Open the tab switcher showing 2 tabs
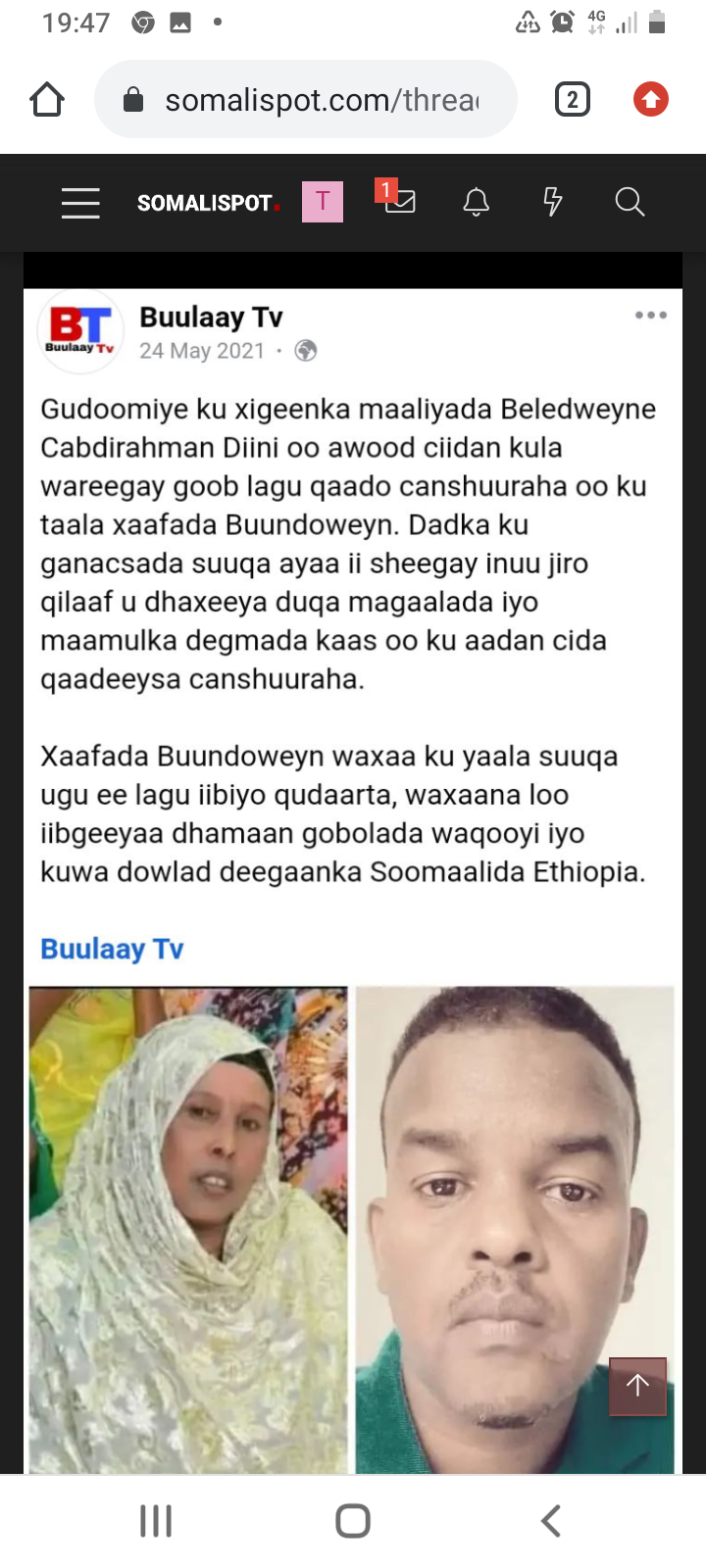 (572, 100)
